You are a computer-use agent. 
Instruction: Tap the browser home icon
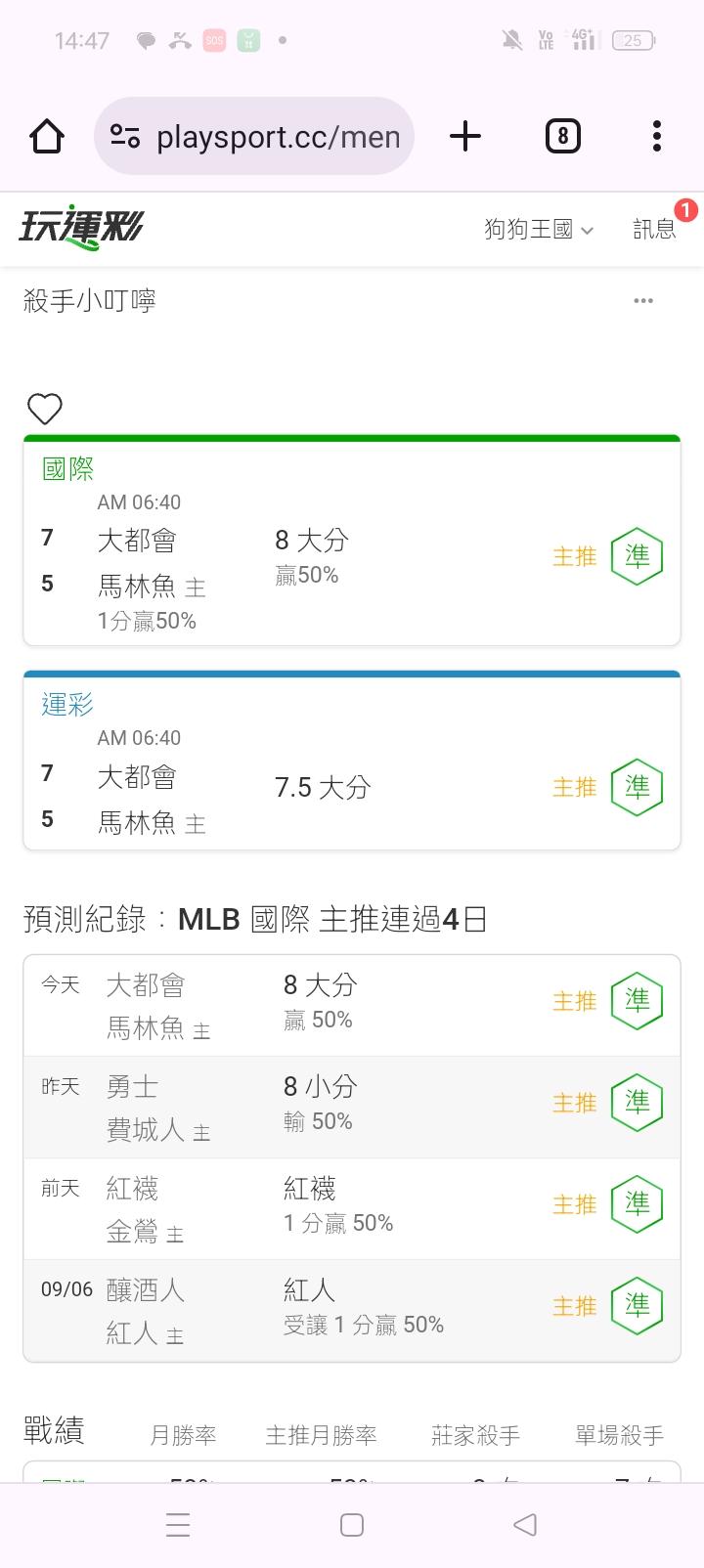(47, 136)
